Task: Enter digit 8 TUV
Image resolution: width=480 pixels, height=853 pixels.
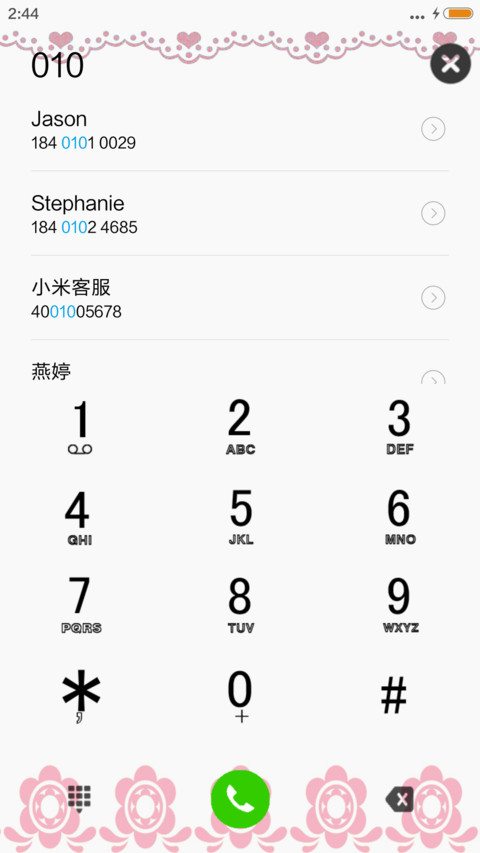Action: coord(240,605)
